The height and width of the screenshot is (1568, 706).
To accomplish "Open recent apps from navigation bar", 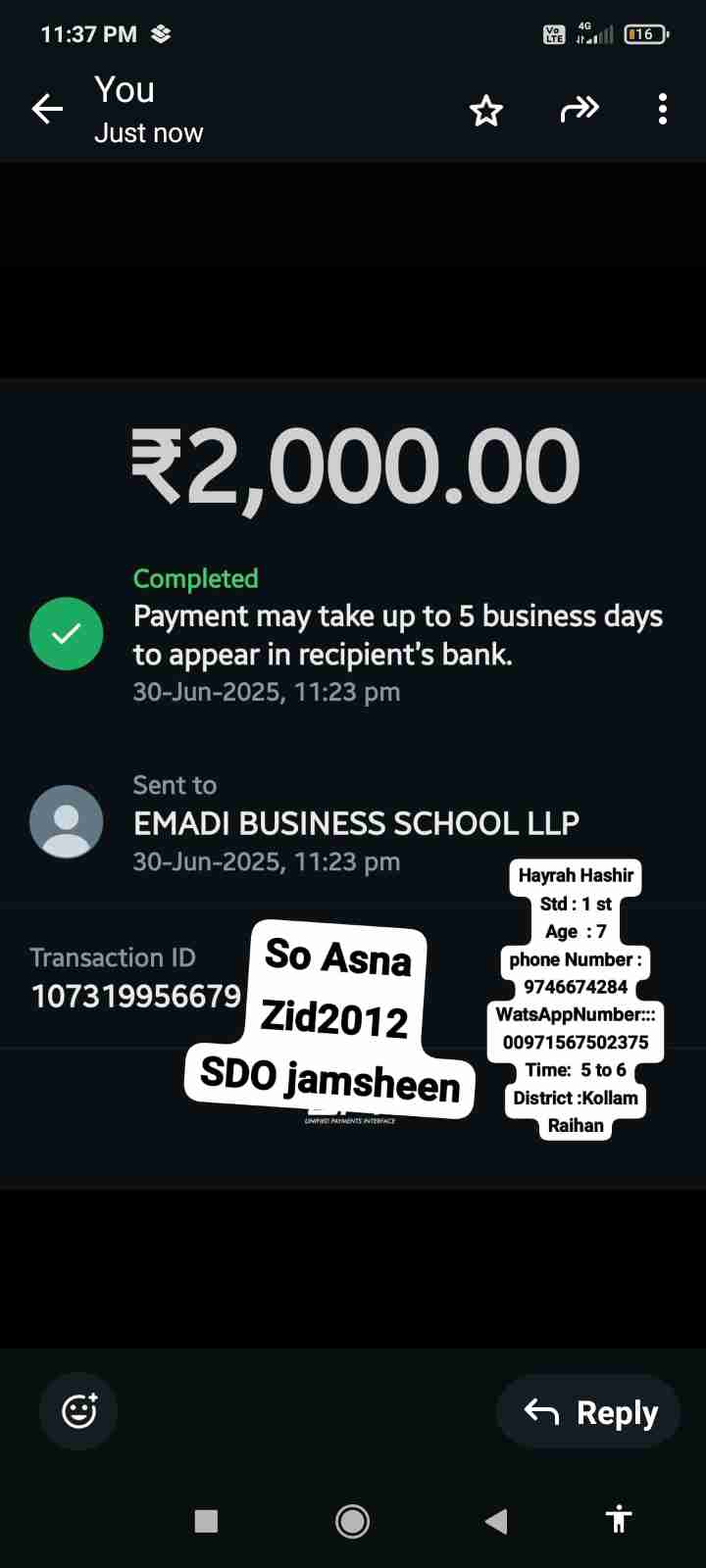I will pos(206,1521).
